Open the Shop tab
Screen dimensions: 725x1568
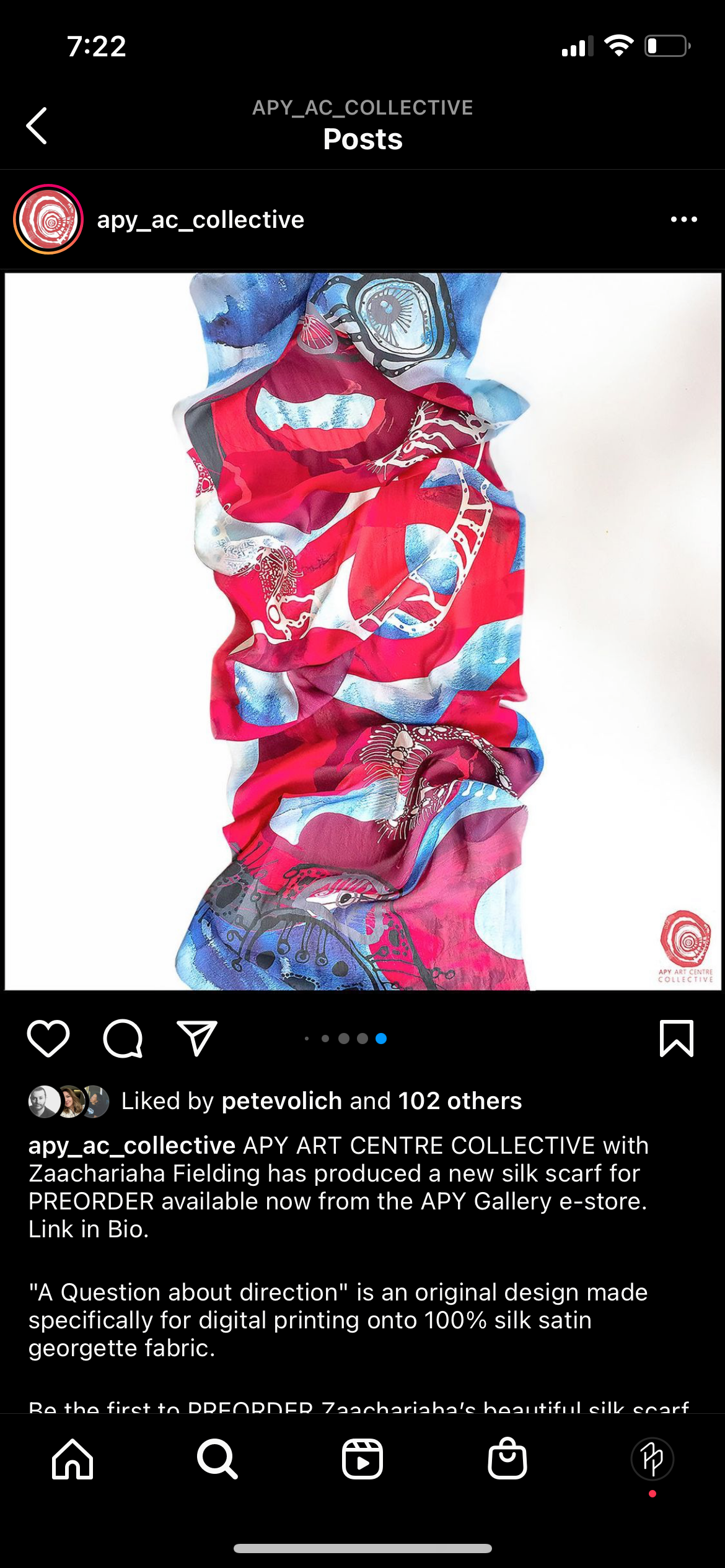(507, 1459)
